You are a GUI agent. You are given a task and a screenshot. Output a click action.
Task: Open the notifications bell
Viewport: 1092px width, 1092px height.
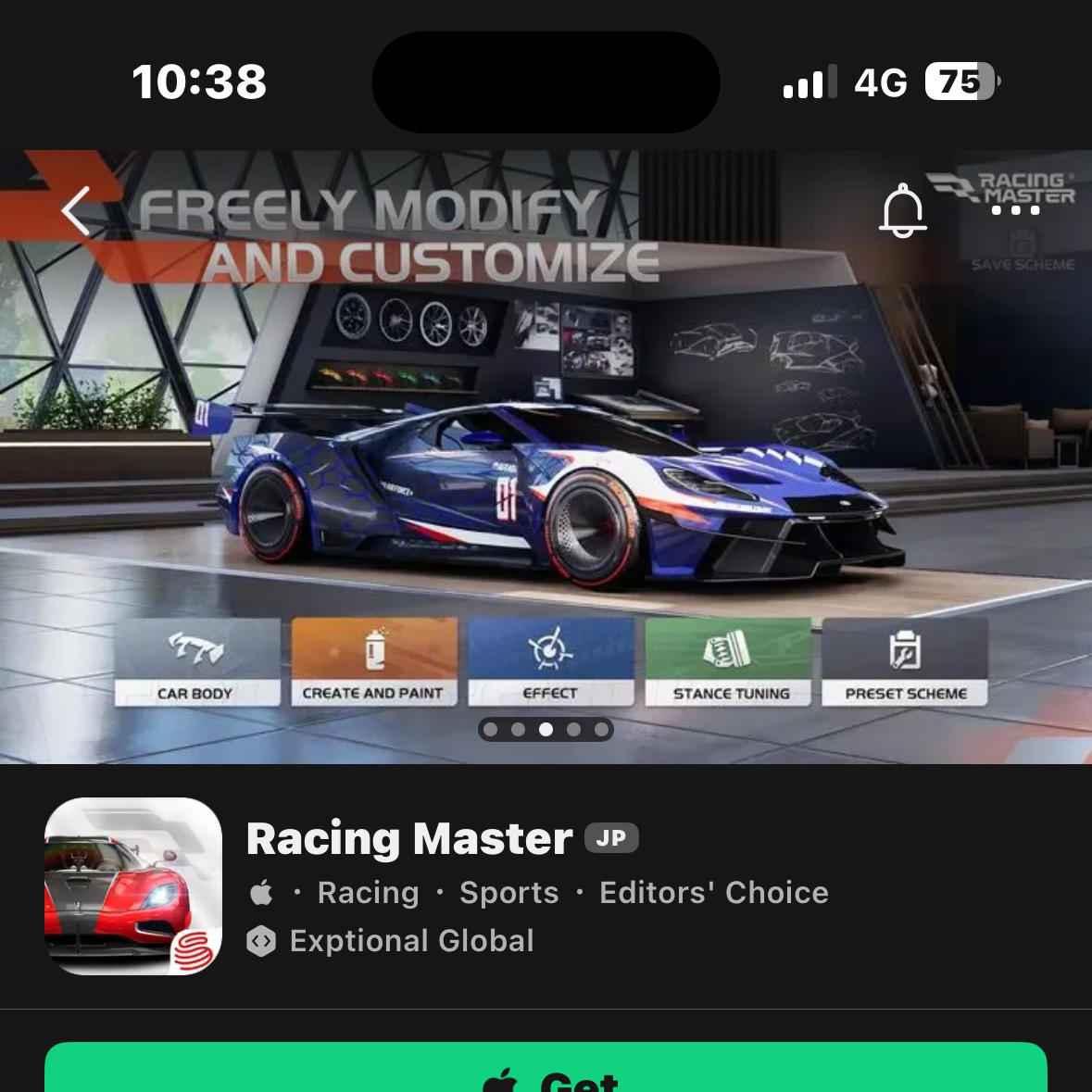coord(902,210)
